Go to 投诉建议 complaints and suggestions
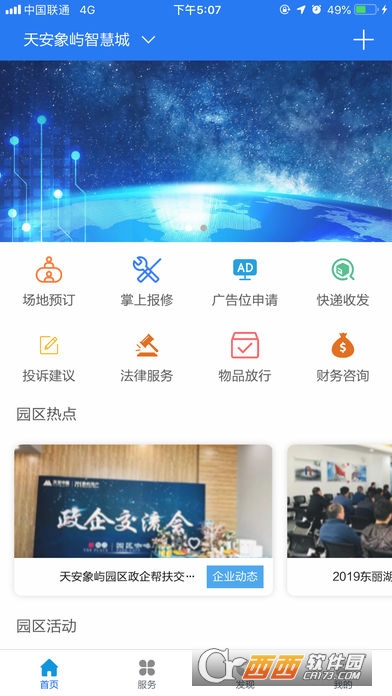The width and height of the screenshot is (392, 696). 49,358
